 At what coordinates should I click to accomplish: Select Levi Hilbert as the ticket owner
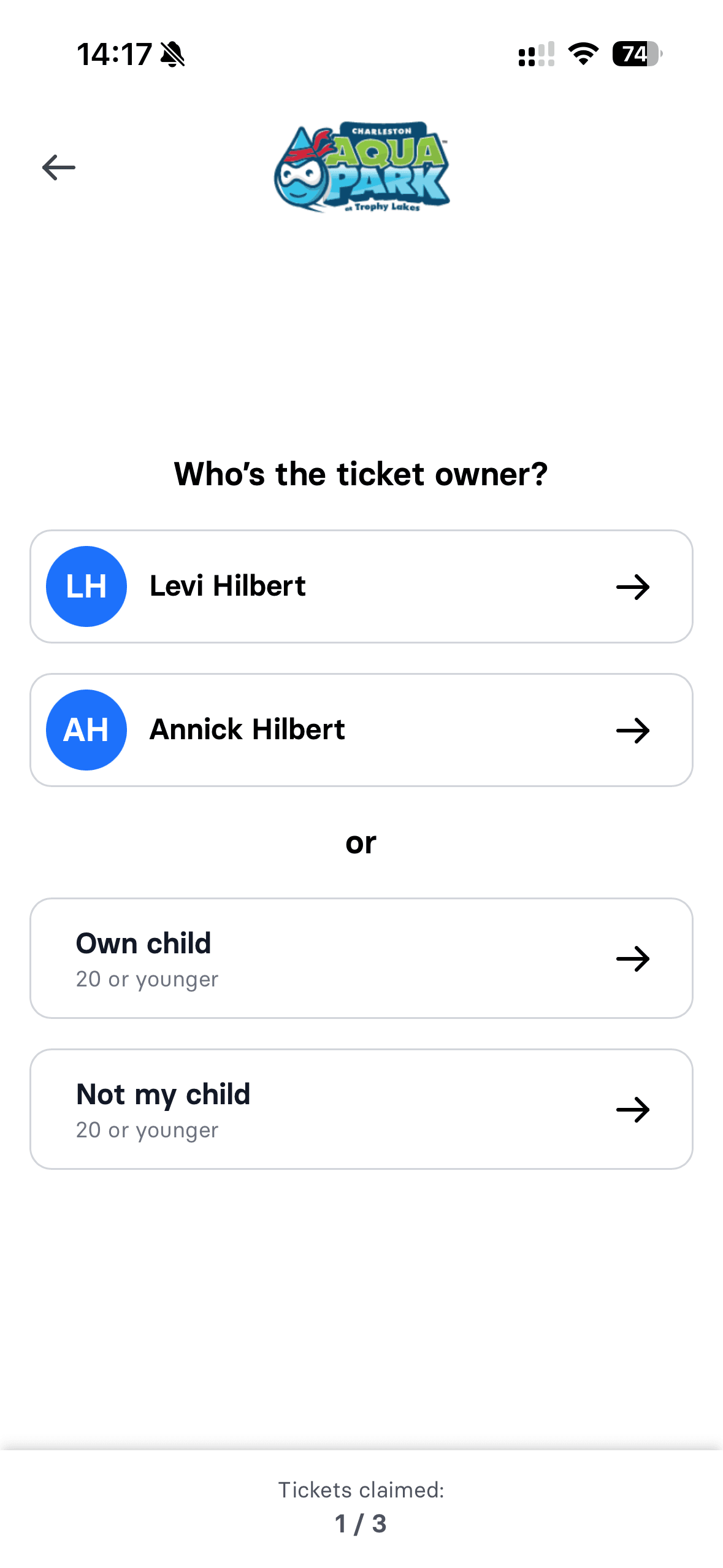pyautogui.click(x=361, y=586)
